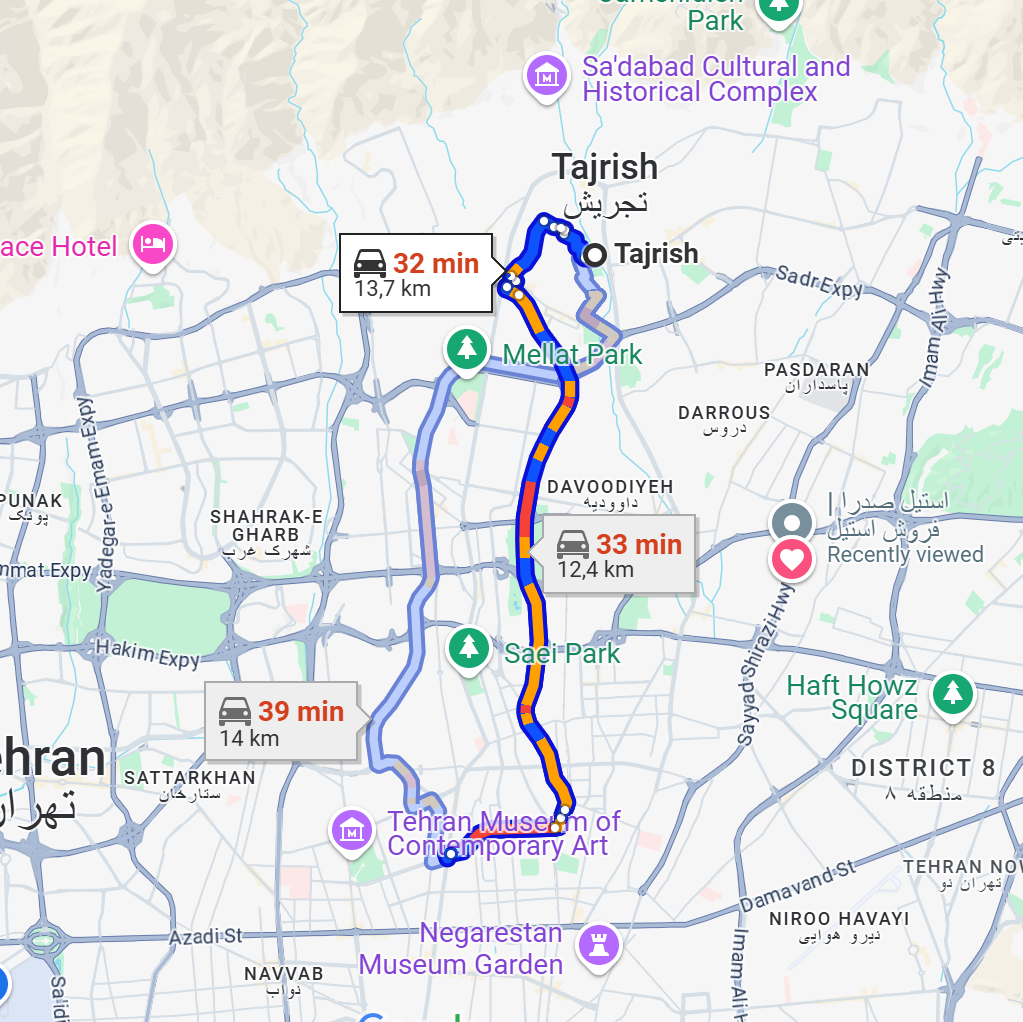
Task: Open Haft Howz Square park marker
Action: point(952,694)
